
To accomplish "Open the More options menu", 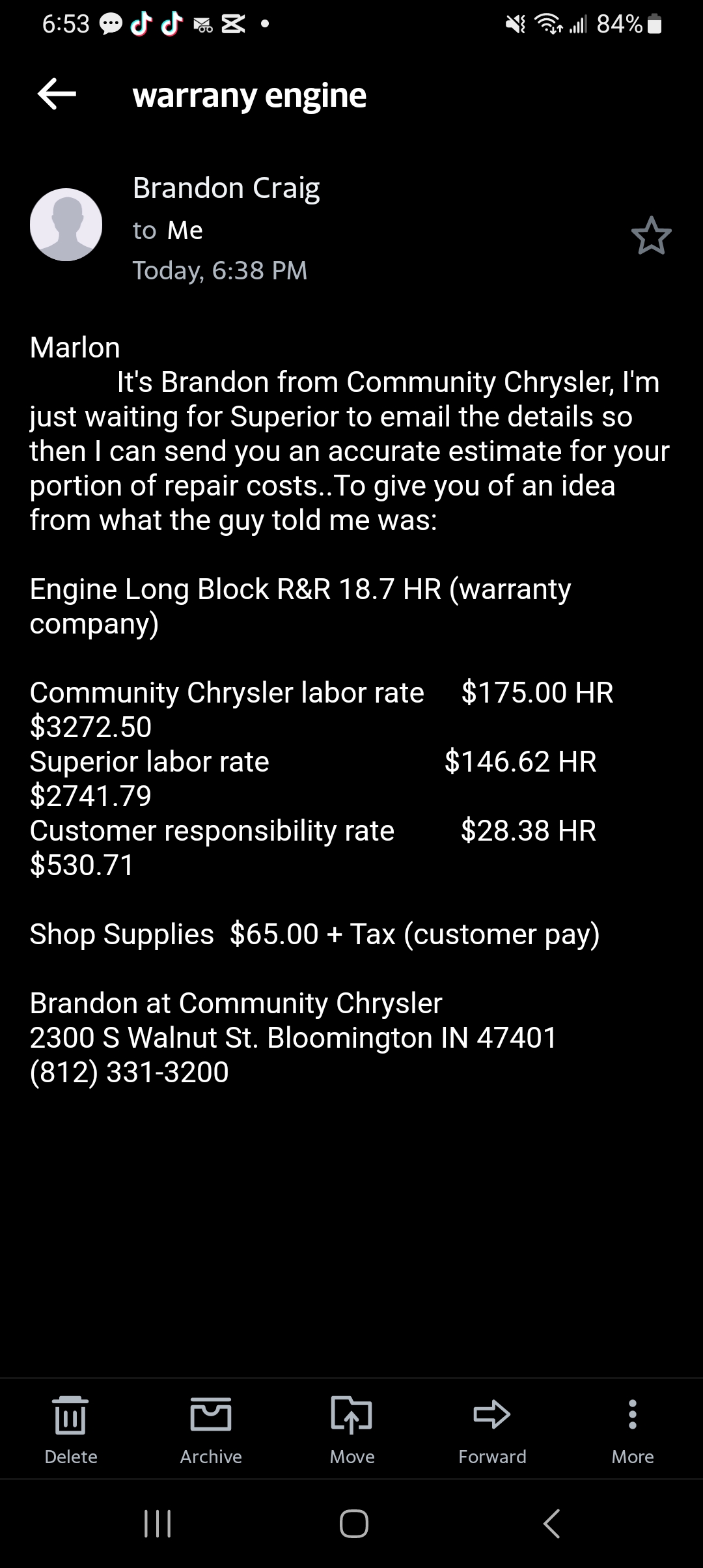I will click(631, 1426).
